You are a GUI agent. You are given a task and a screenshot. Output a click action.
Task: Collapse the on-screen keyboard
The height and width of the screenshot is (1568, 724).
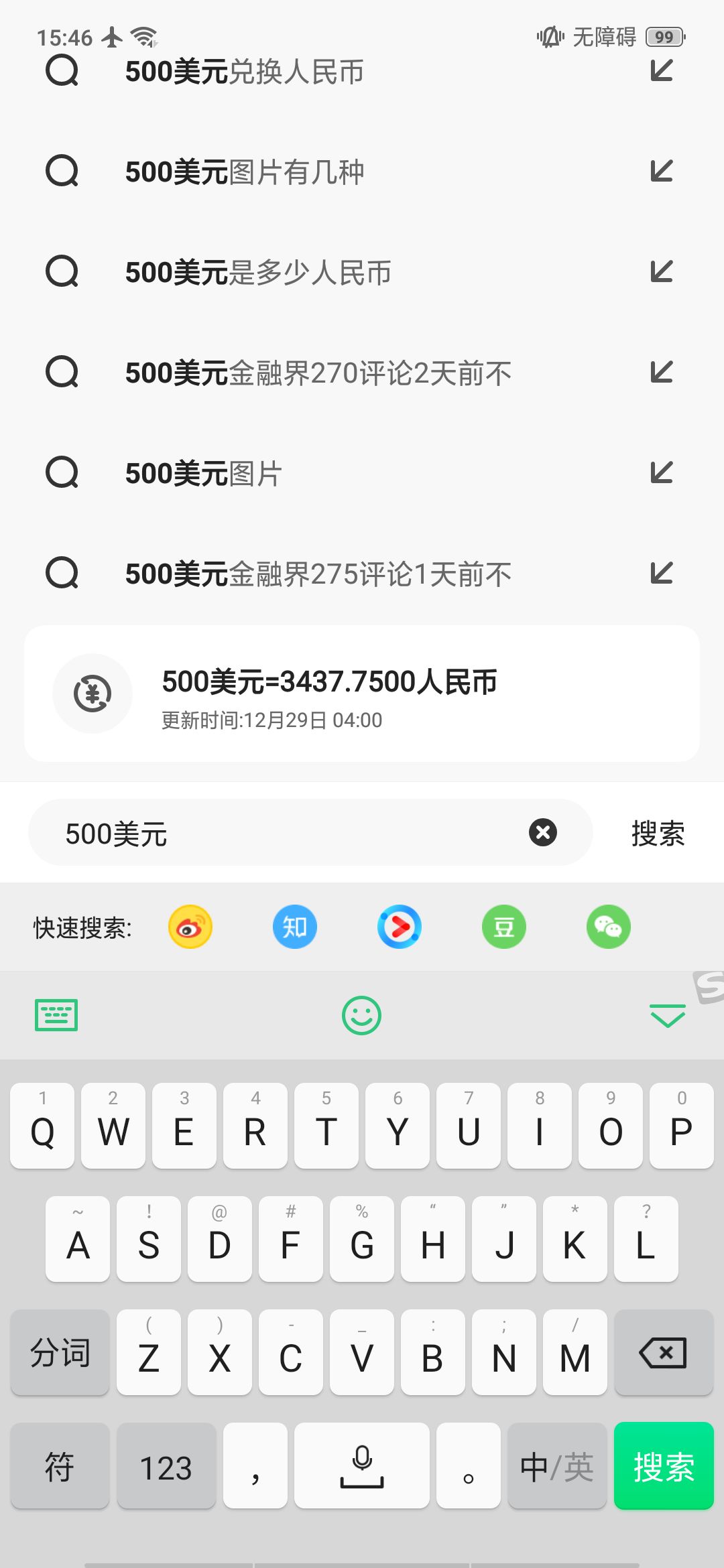click(x=668, y=1015)
